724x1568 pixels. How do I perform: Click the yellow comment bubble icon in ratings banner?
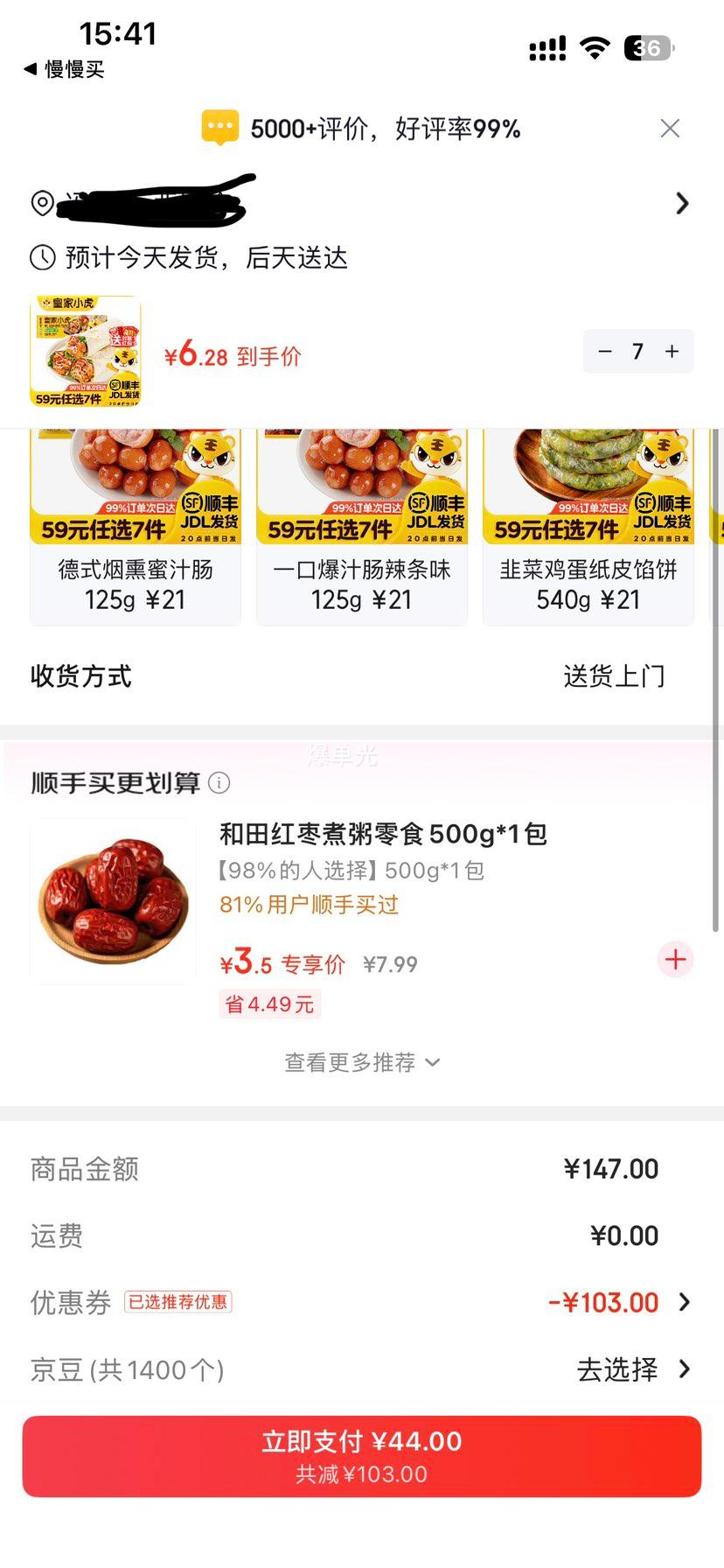click(219, 127)
